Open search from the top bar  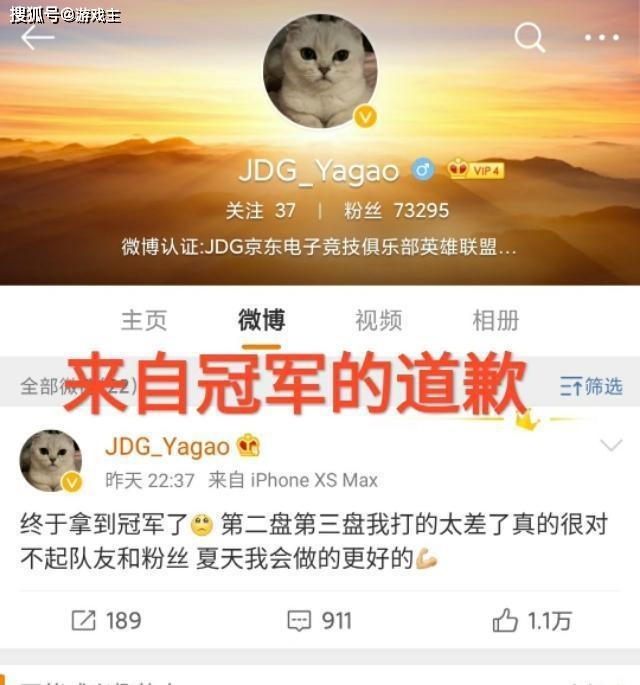(x=529, y=38)
